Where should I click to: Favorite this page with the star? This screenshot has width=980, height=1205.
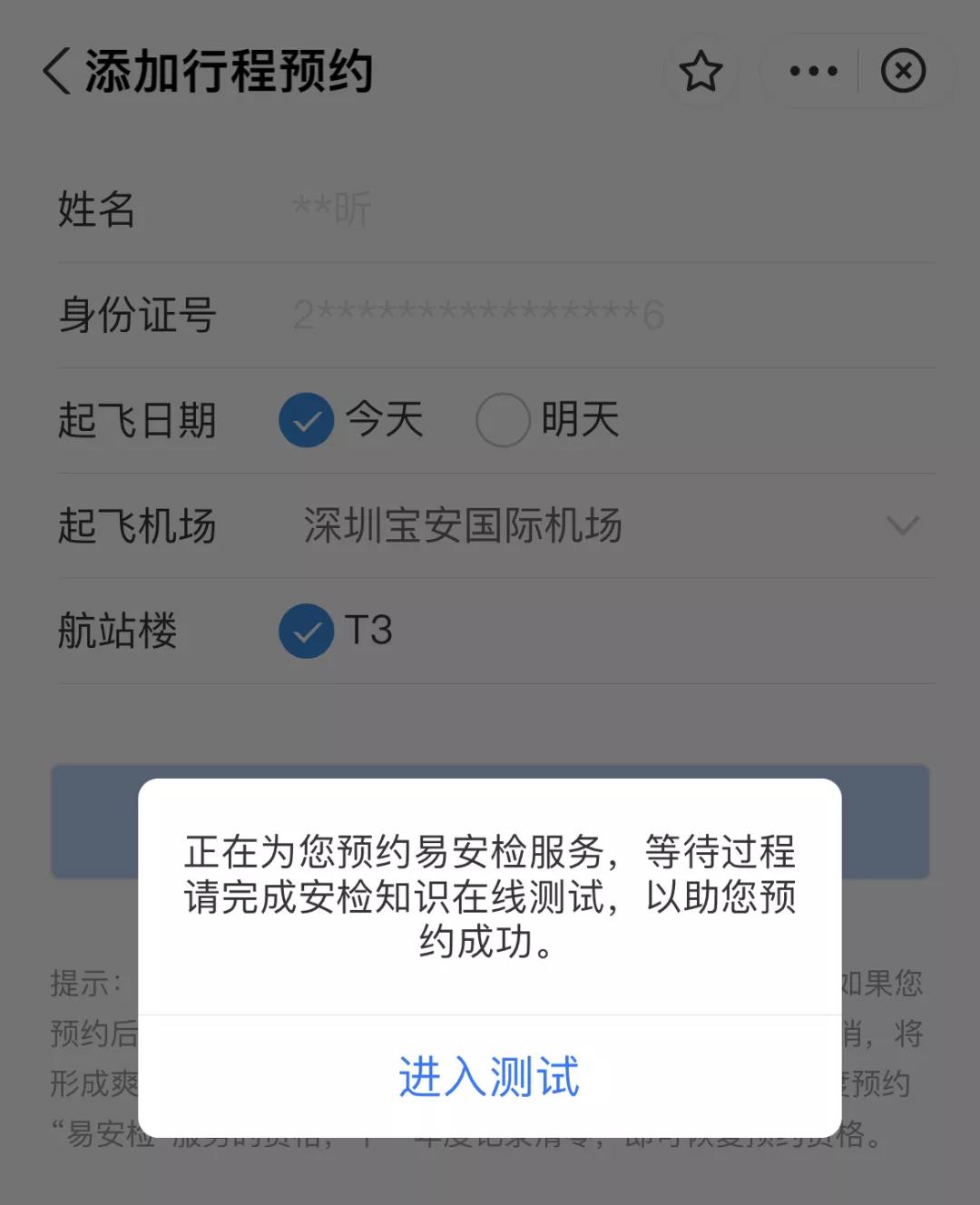pos(701,71)
